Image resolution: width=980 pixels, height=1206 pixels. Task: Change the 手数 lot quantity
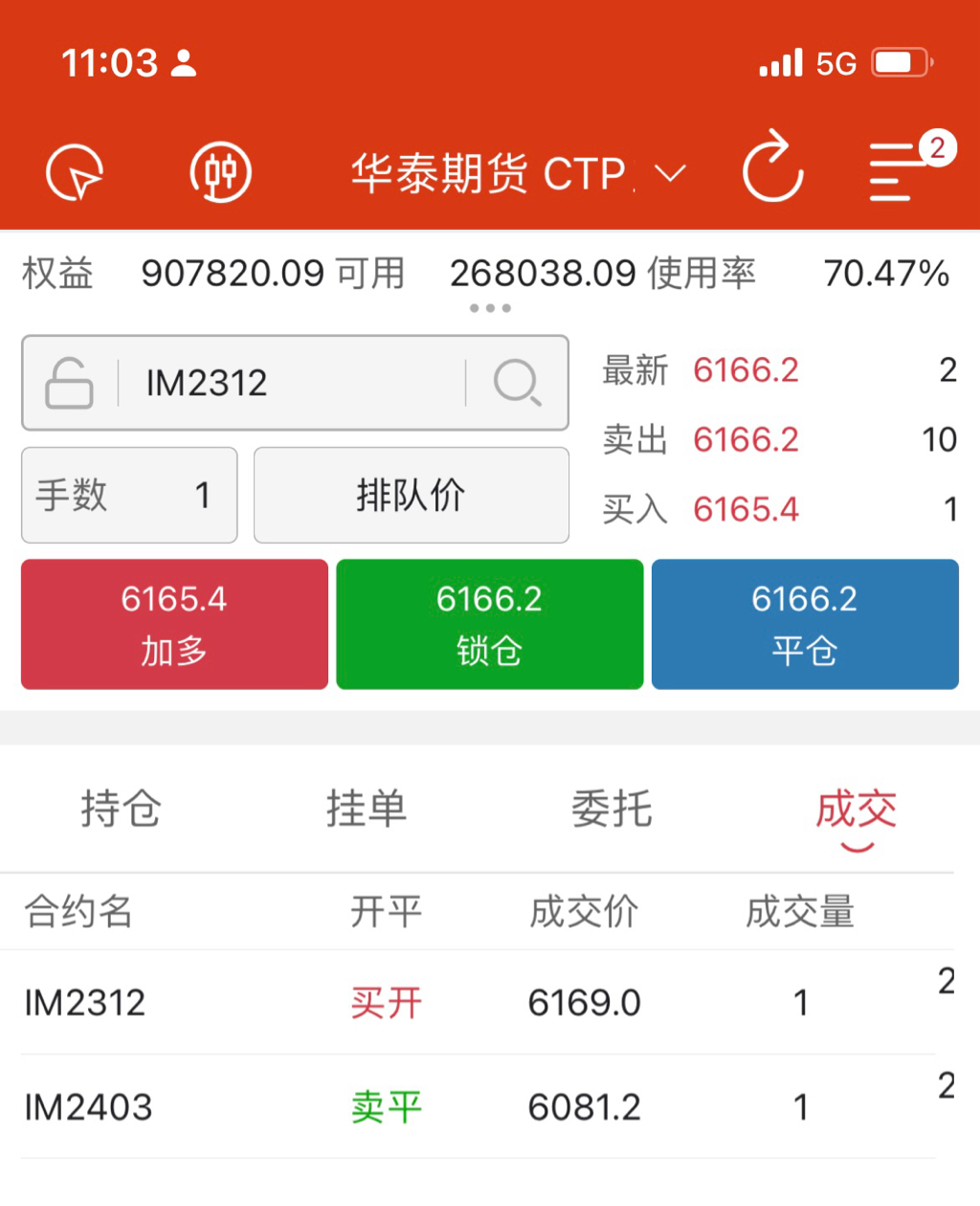129,495
